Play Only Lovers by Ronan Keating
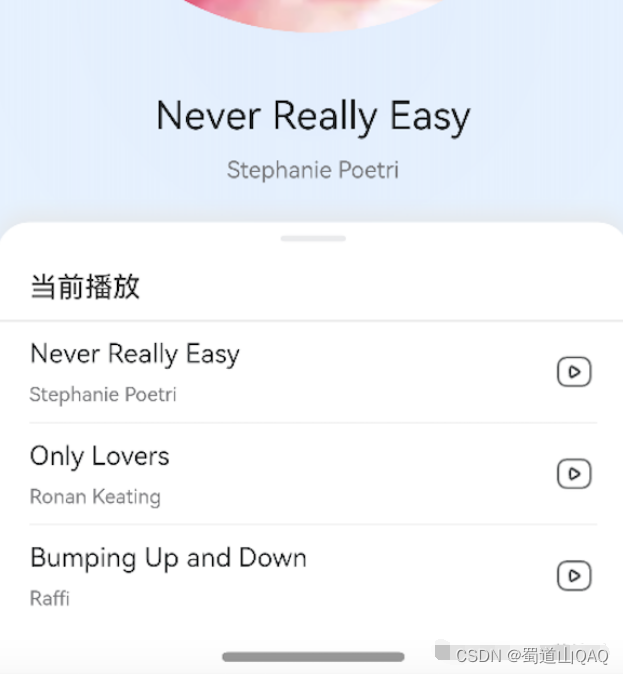 [x=574, y=474]
